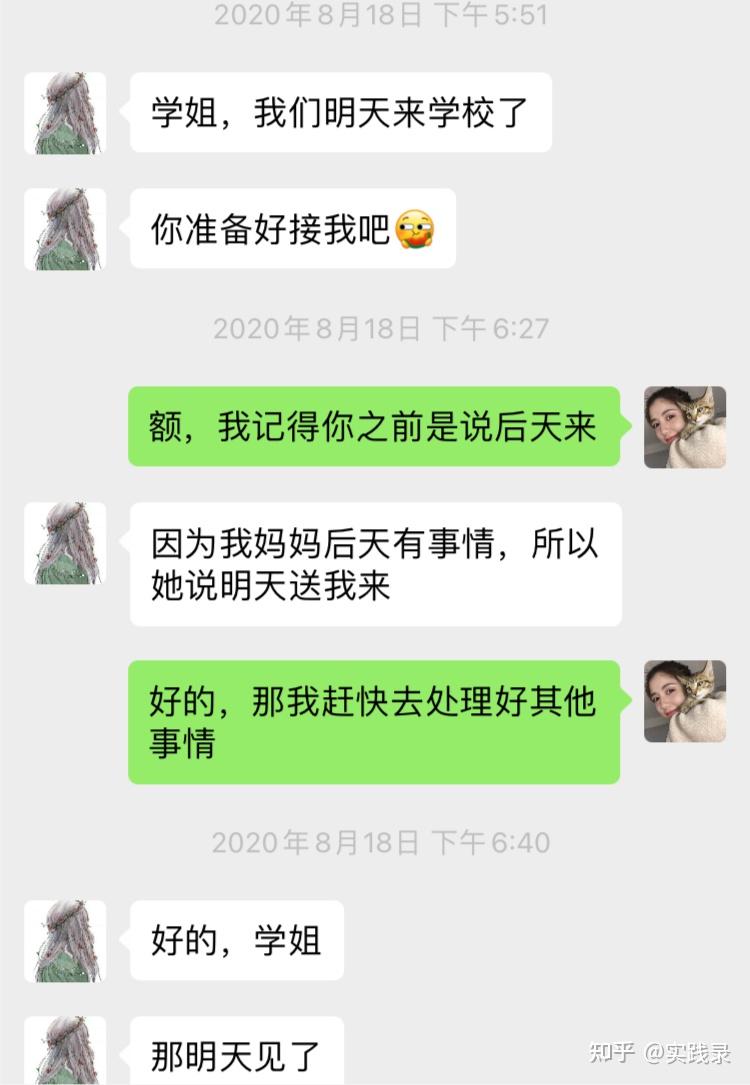The height and width of the screenshot is (1085, 750).
Task: View profile from avatar beside "因为我妈妈后天有事情"
Action: (x=65, y=543)
